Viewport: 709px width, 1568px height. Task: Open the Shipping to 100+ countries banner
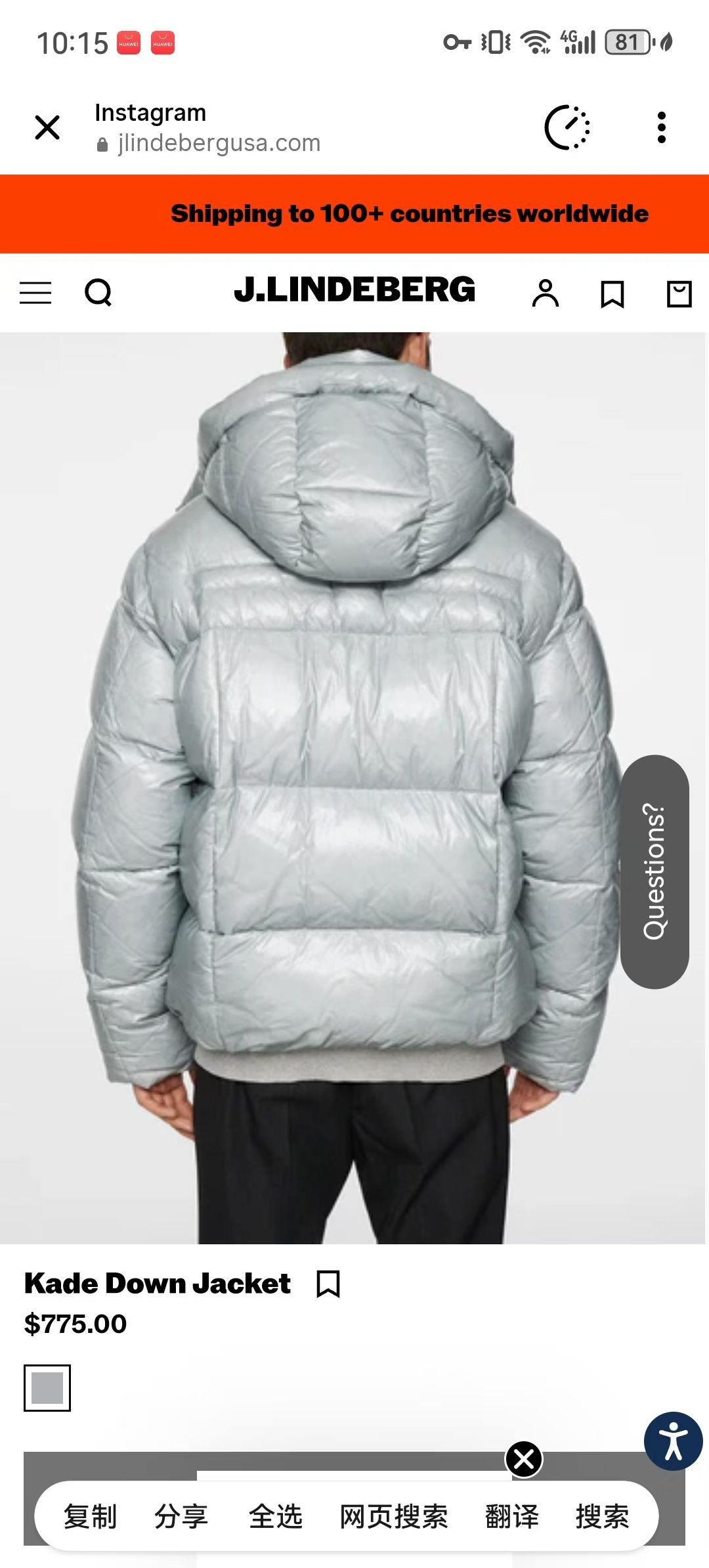pyautogui.click(x=409, y=214)
